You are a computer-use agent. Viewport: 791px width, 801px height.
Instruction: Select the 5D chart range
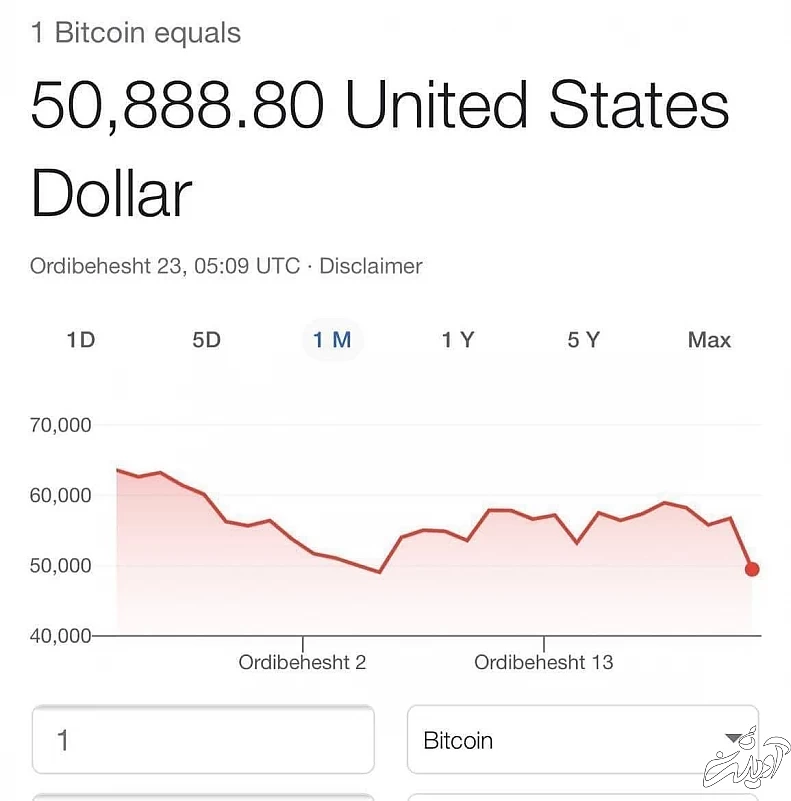[x=206, y=340]
